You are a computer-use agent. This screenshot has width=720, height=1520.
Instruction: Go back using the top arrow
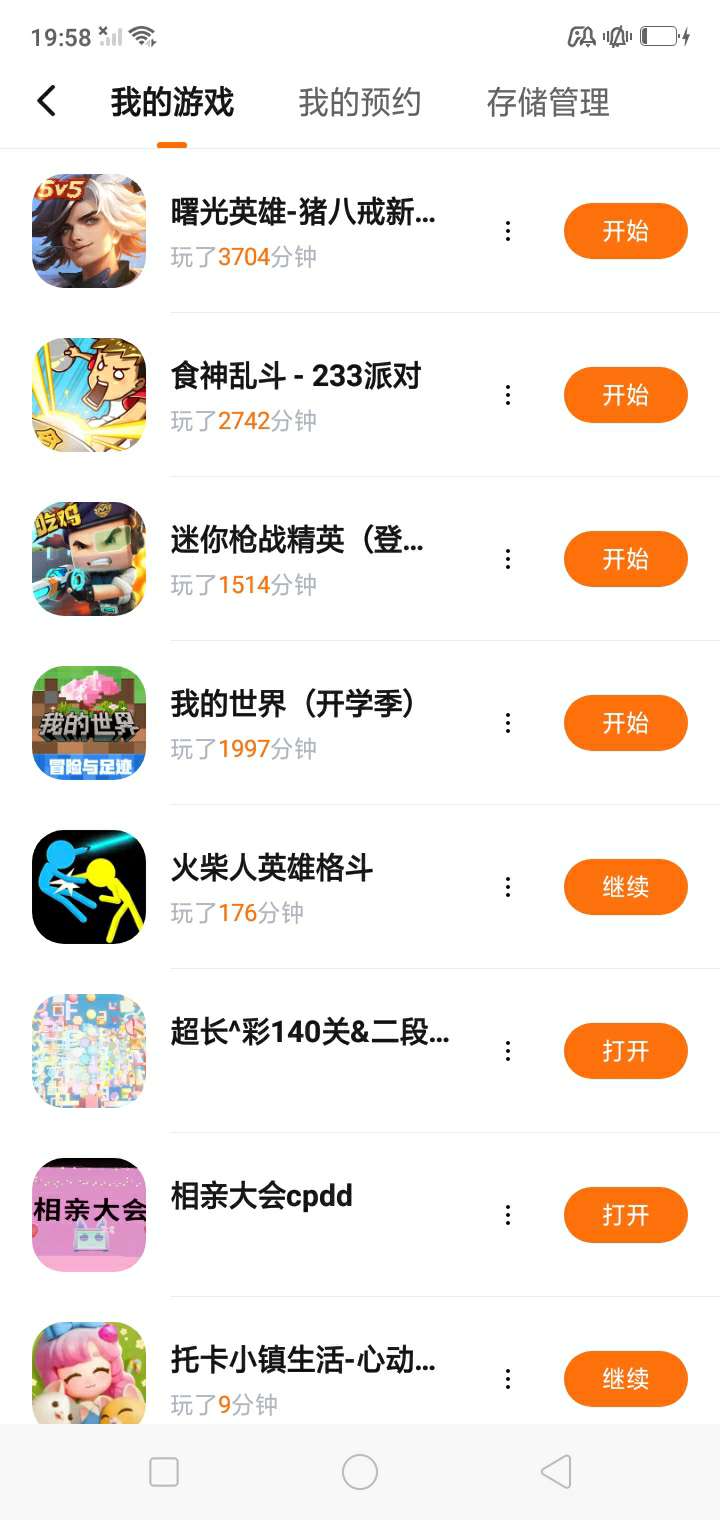pos(46,101)
